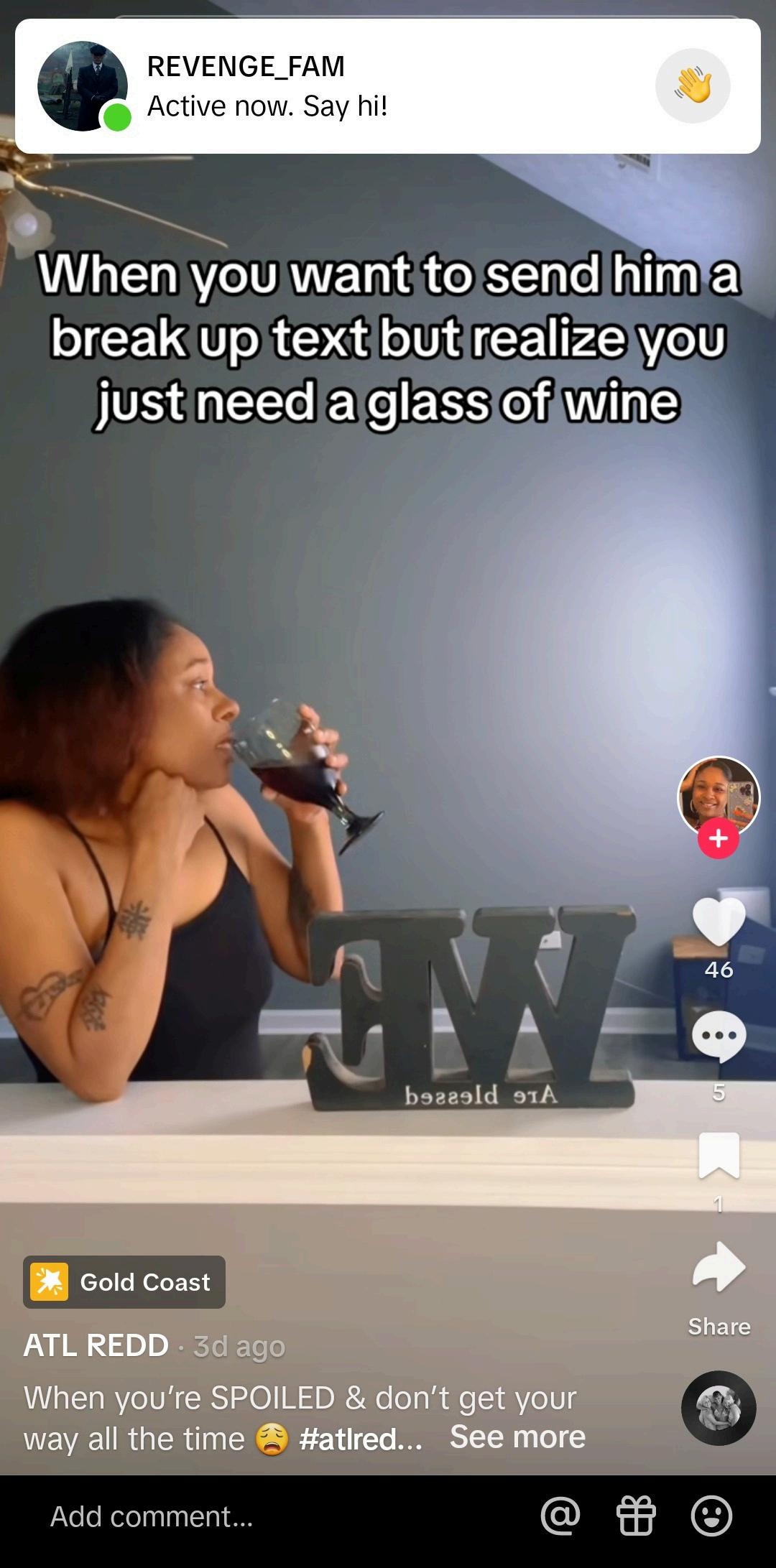Mention someone with the @ icon
776x1568 pixels.
[x=560, y=1516]
